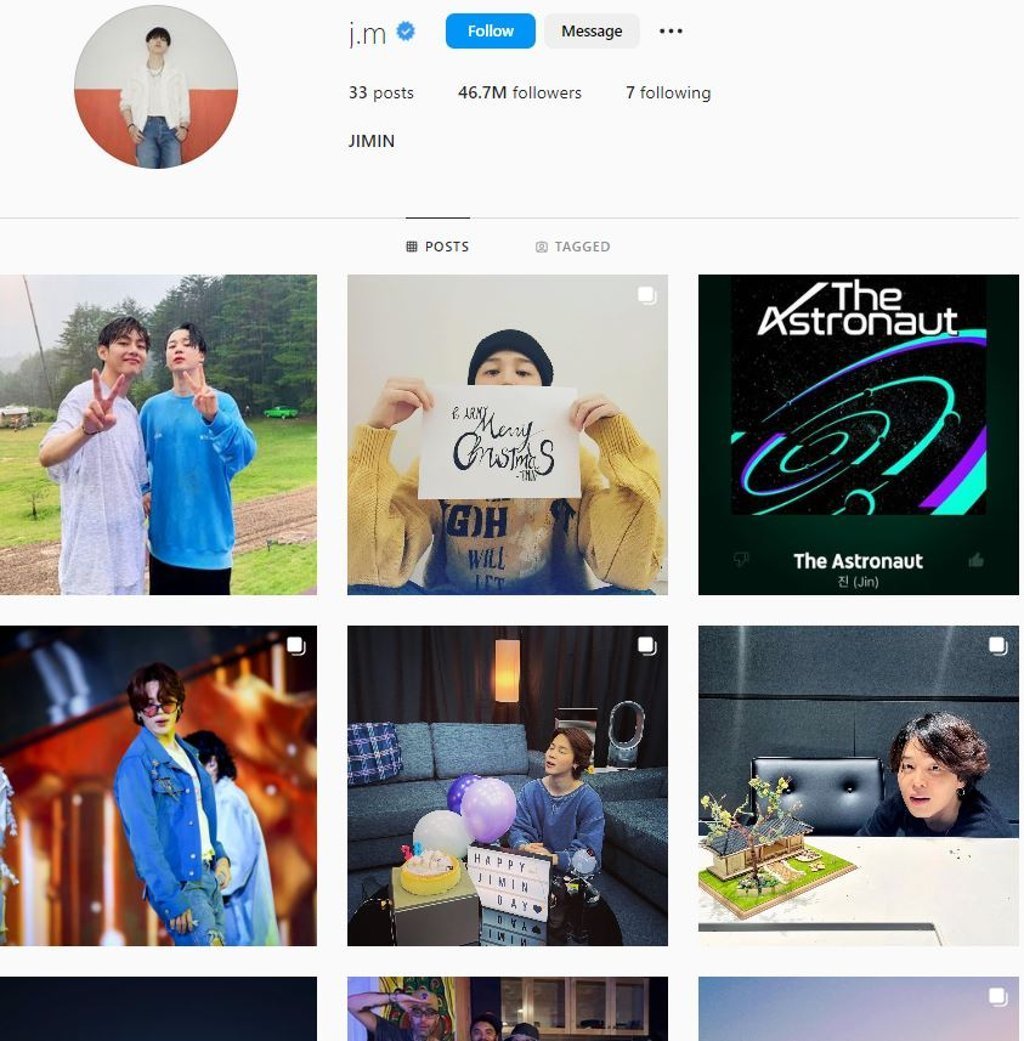Select the Posts tab
Screen dimensions: 1024x1041
pyautogui.click(x=437, y=247)
